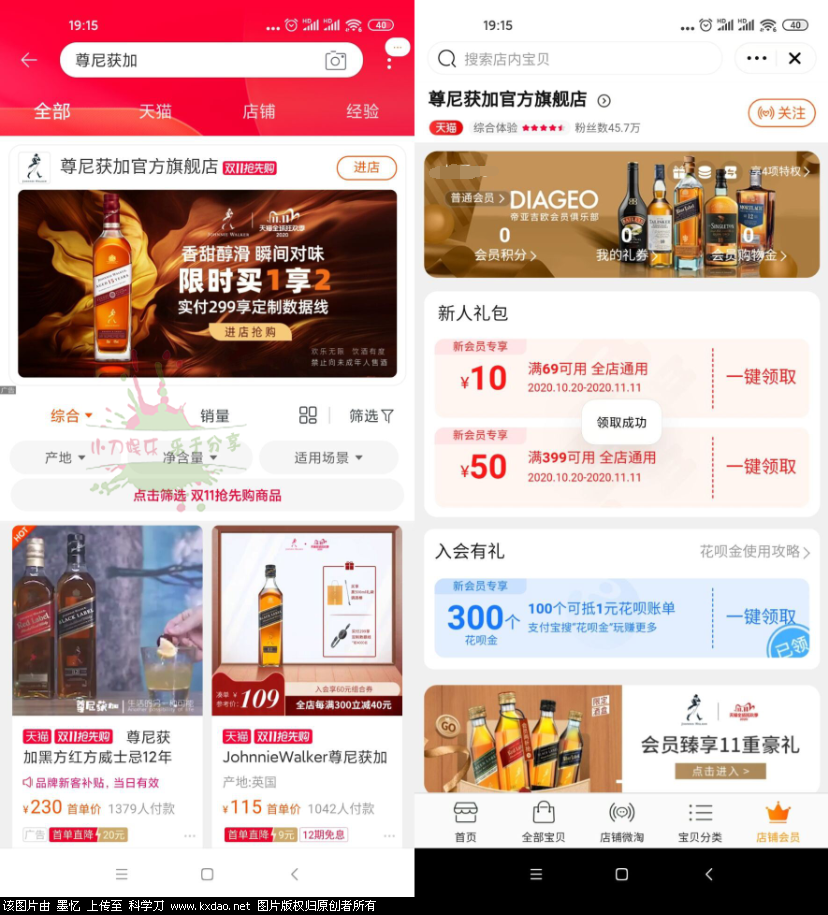Expand the 产地 dropdown
The image size is (828, 915).
pyautogui.click(x=65, y=457)
